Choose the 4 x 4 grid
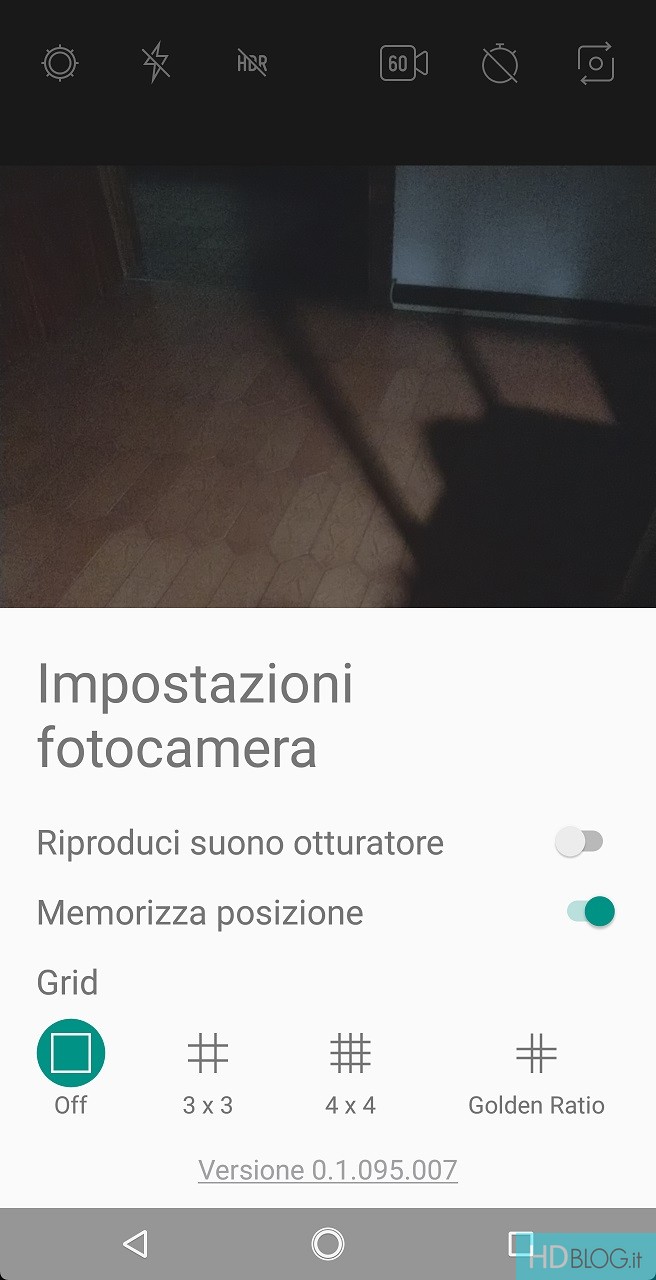This screenshot has width=656, height=1280. [351, 1074]
